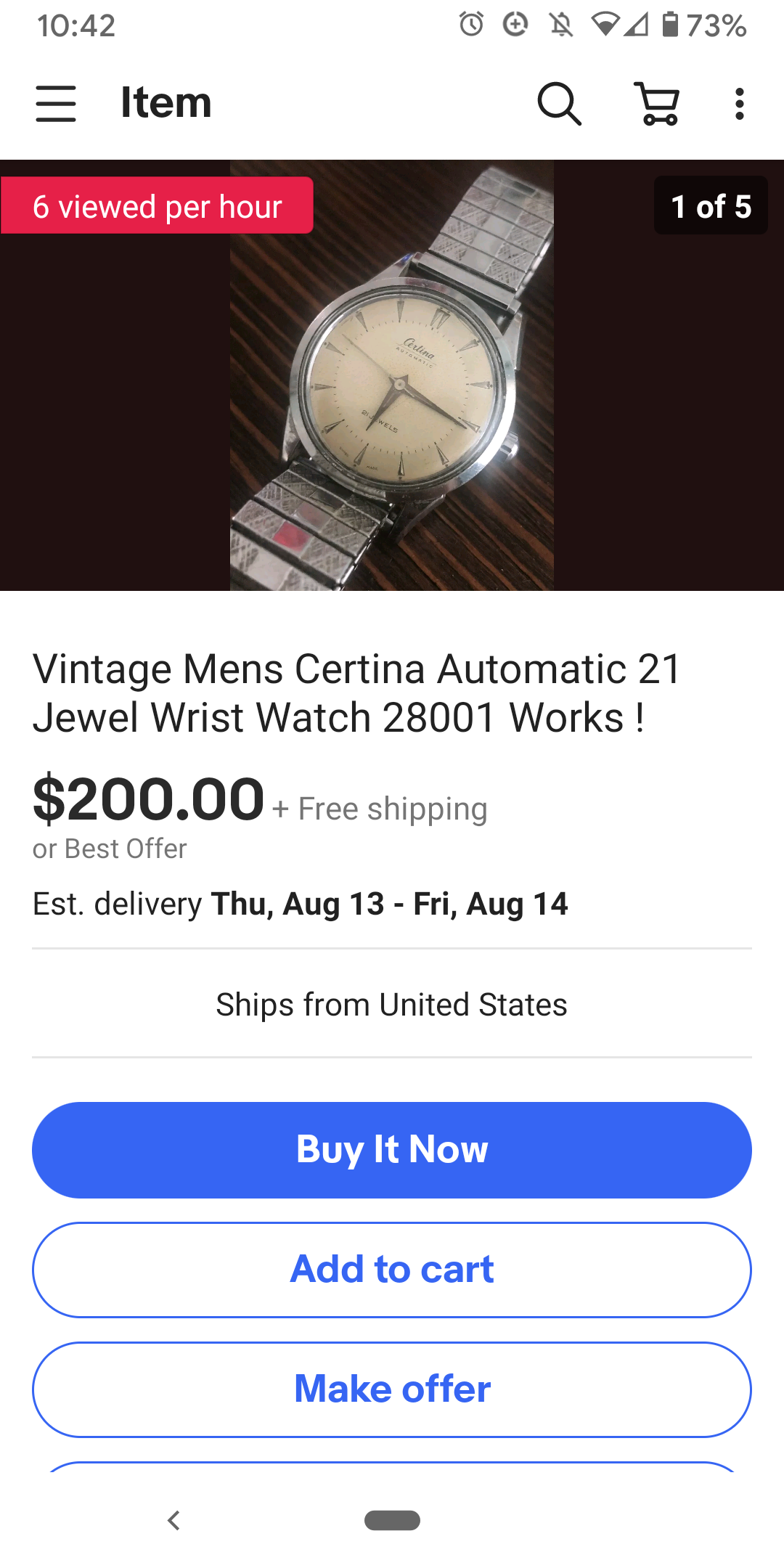Go back using system navigation arrow
The width and height of the screenshot is (784, 1568).
173,1520
